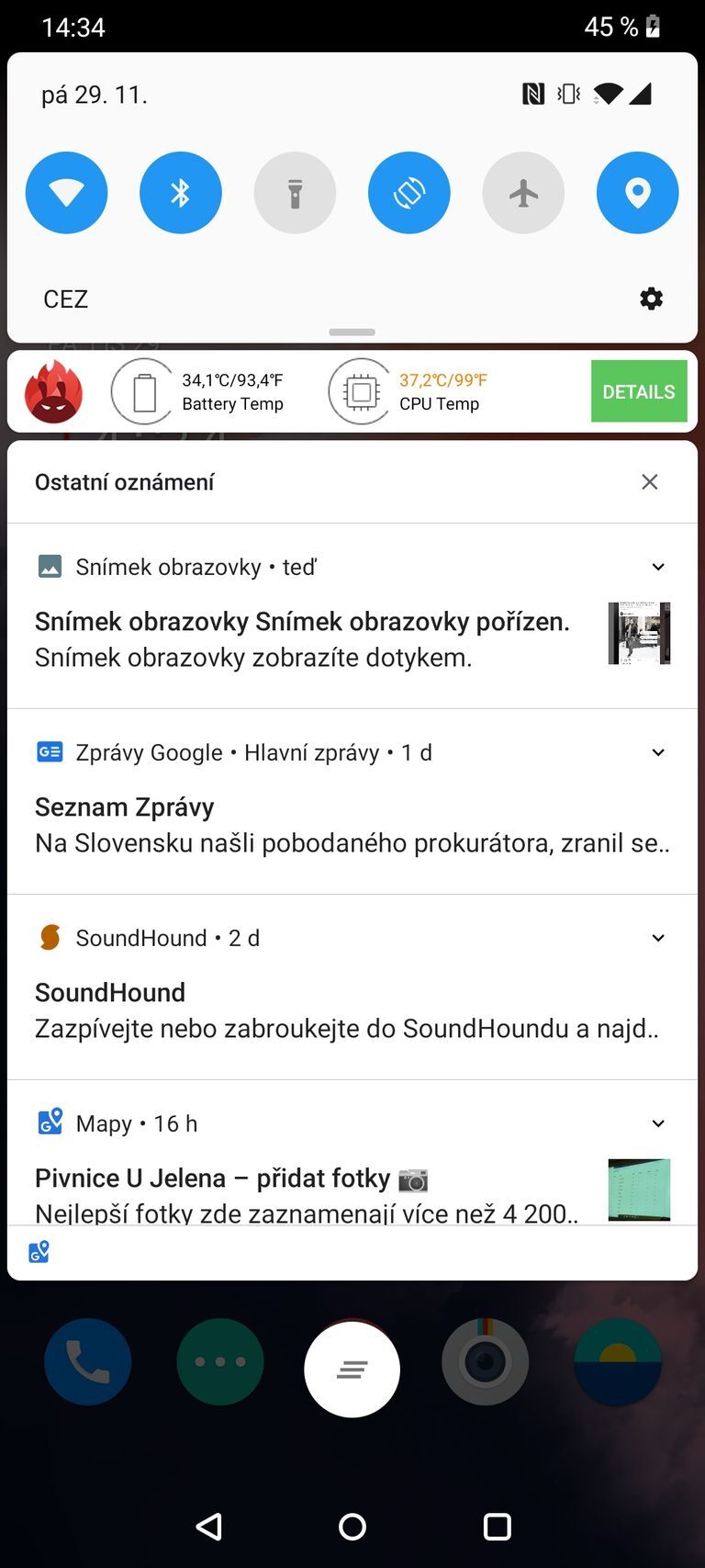Open the settings gear
The width and height of the screenshot is (705, 1568).
point(651,299)
